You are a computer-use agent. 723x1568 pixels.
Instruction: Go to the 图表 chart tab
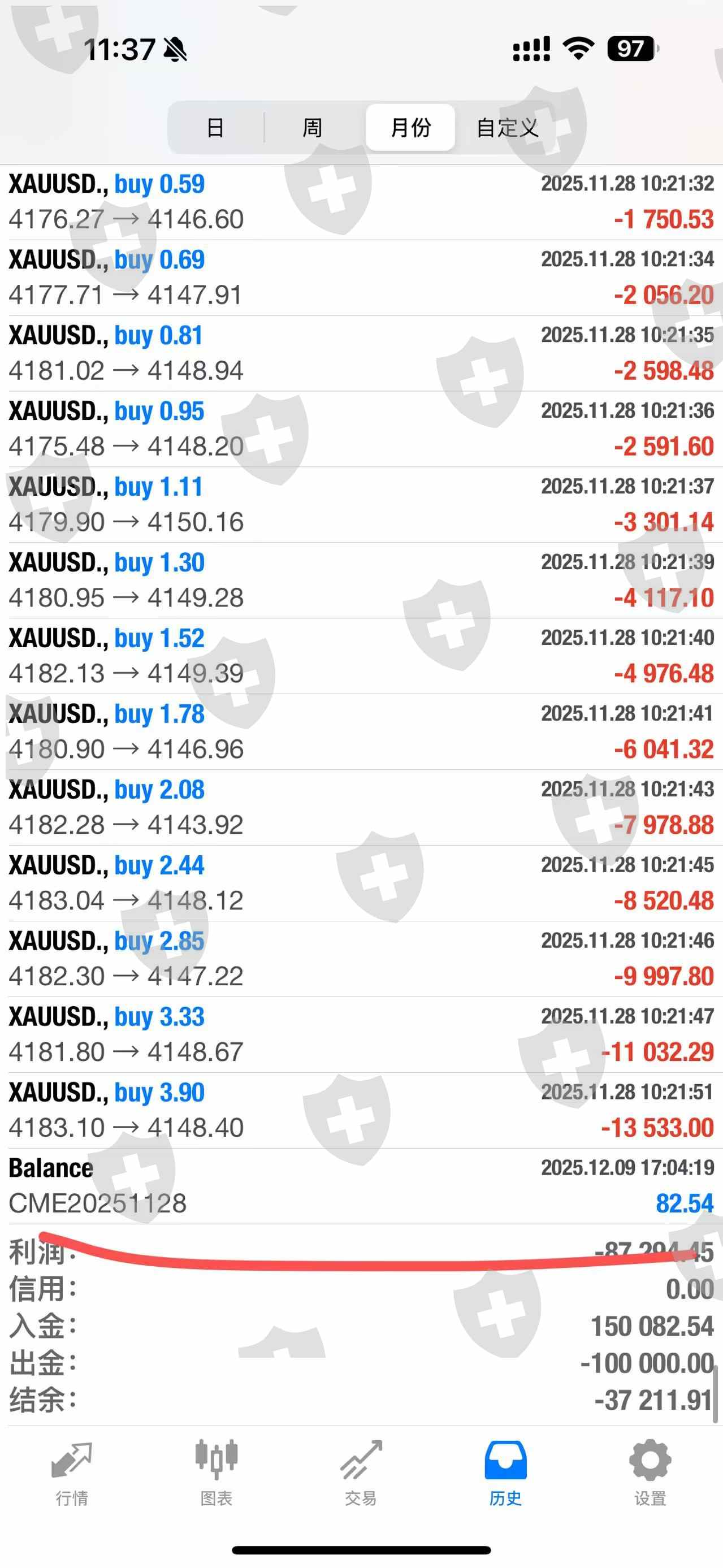point(217,1472)
